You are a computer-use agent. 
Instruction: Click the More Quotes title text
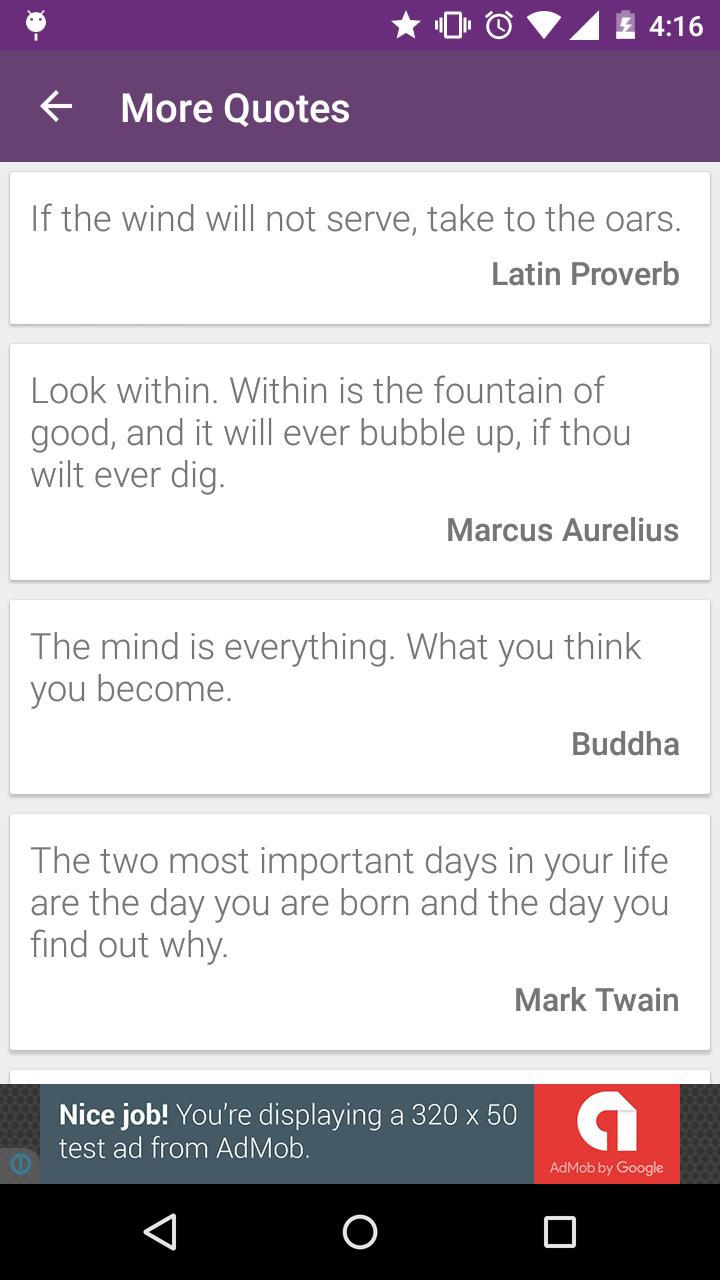click(234, 107)
